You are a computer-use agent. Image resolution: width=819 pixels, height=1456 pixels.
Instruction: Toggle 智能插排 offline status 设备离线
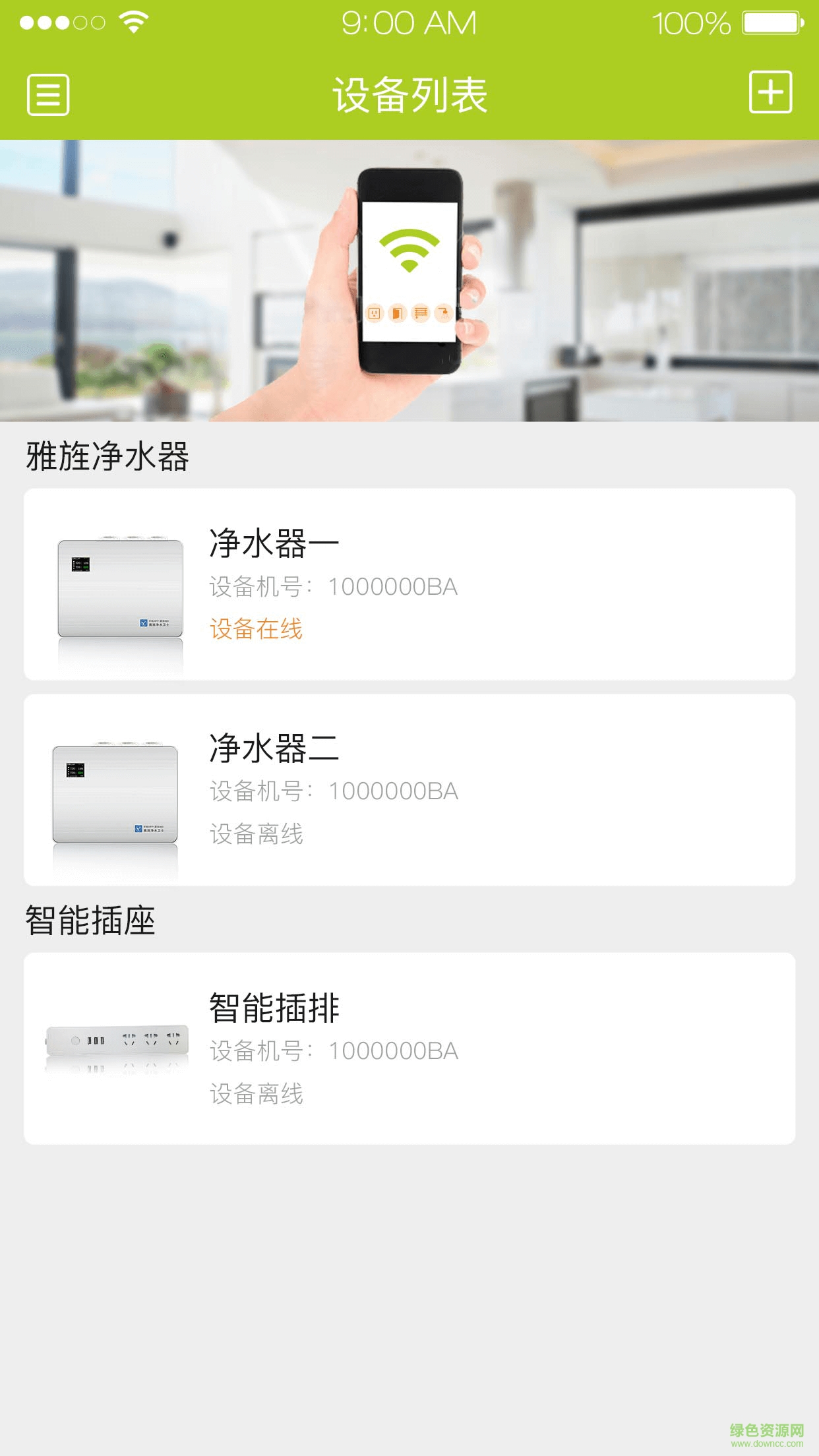tap(255, 1095)
